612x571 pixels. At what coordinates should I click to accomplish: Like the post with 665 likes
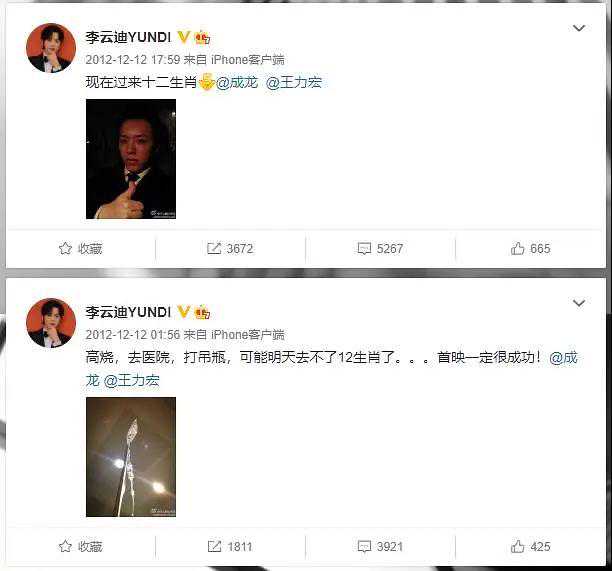531,248
